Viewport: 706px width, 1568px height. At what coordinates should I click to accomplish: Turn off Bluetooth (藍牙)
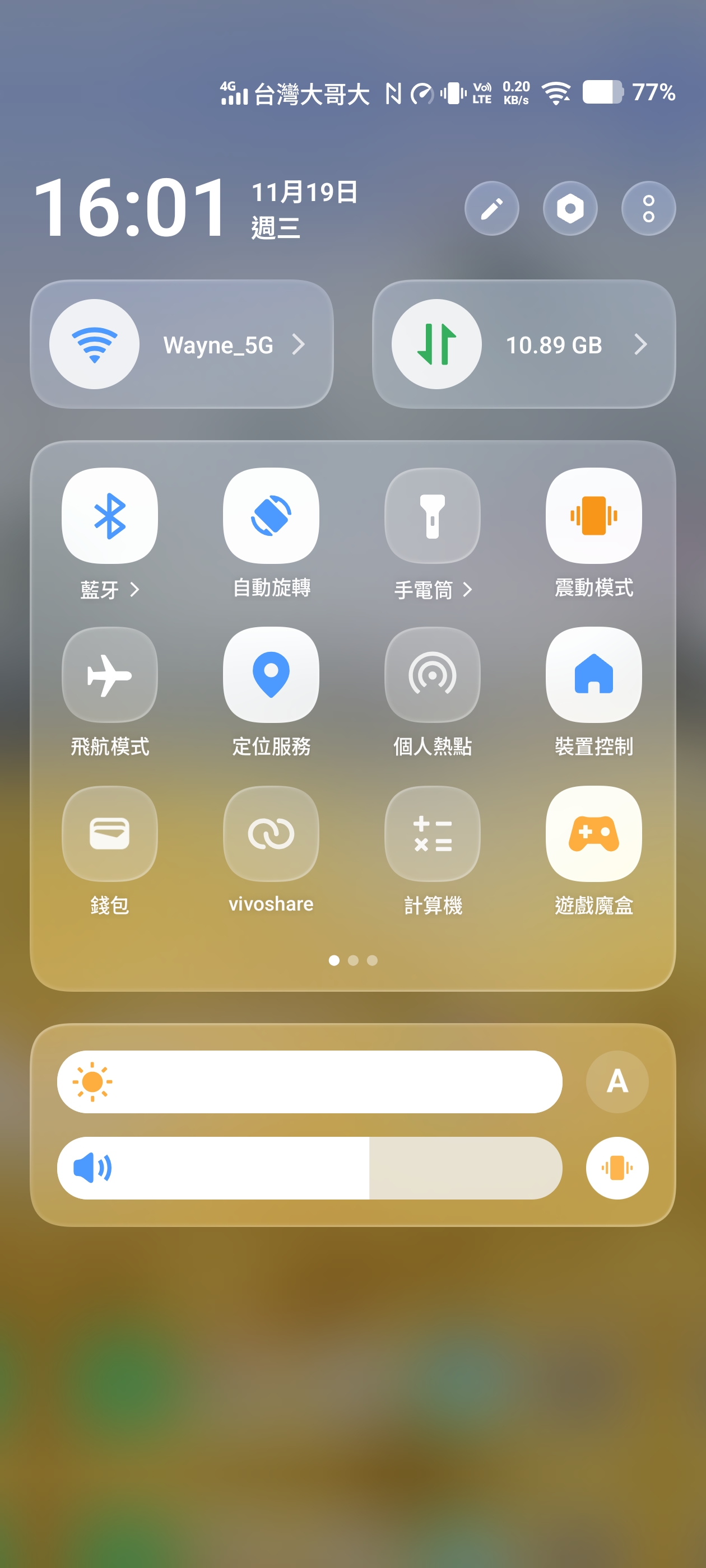[110, 516]
